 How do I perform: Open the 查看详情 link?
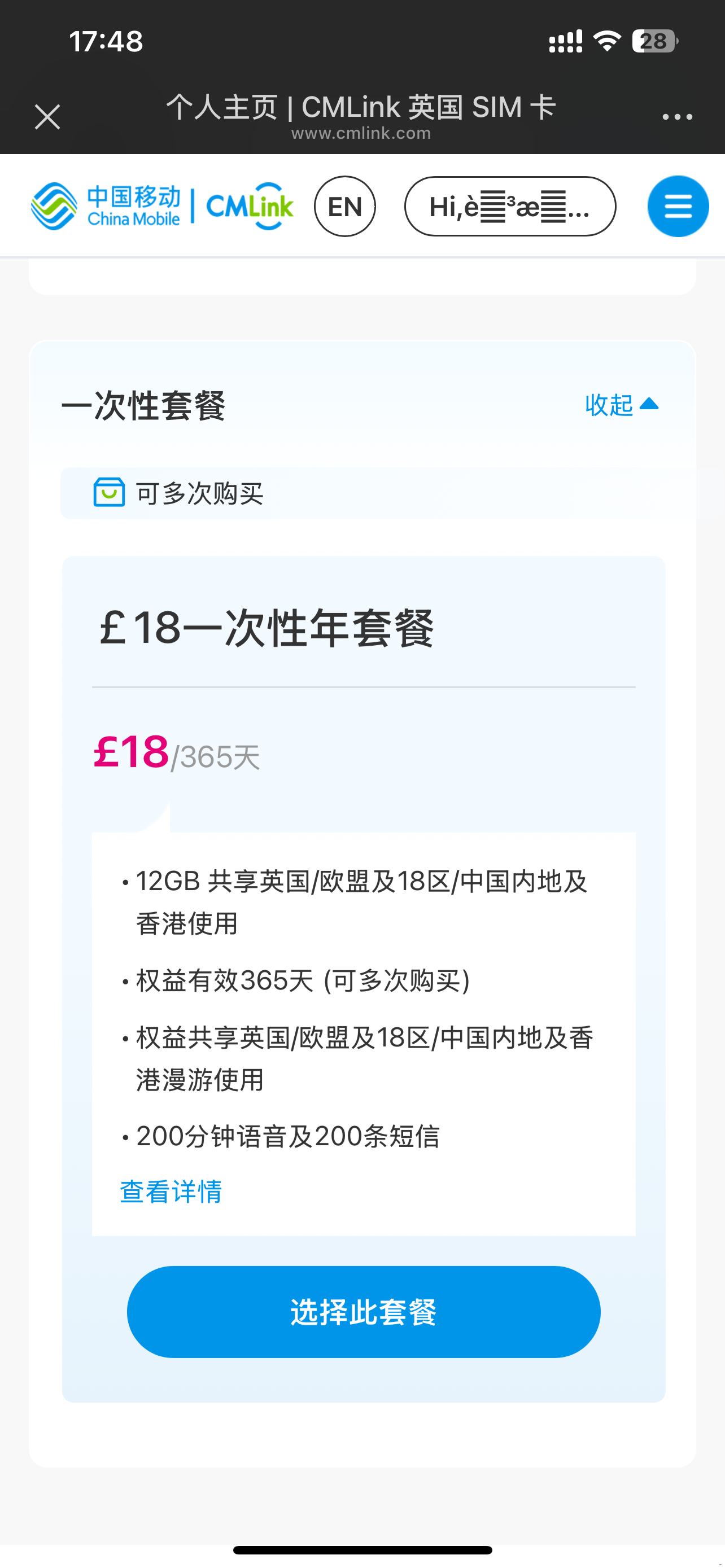(171, 1191)
